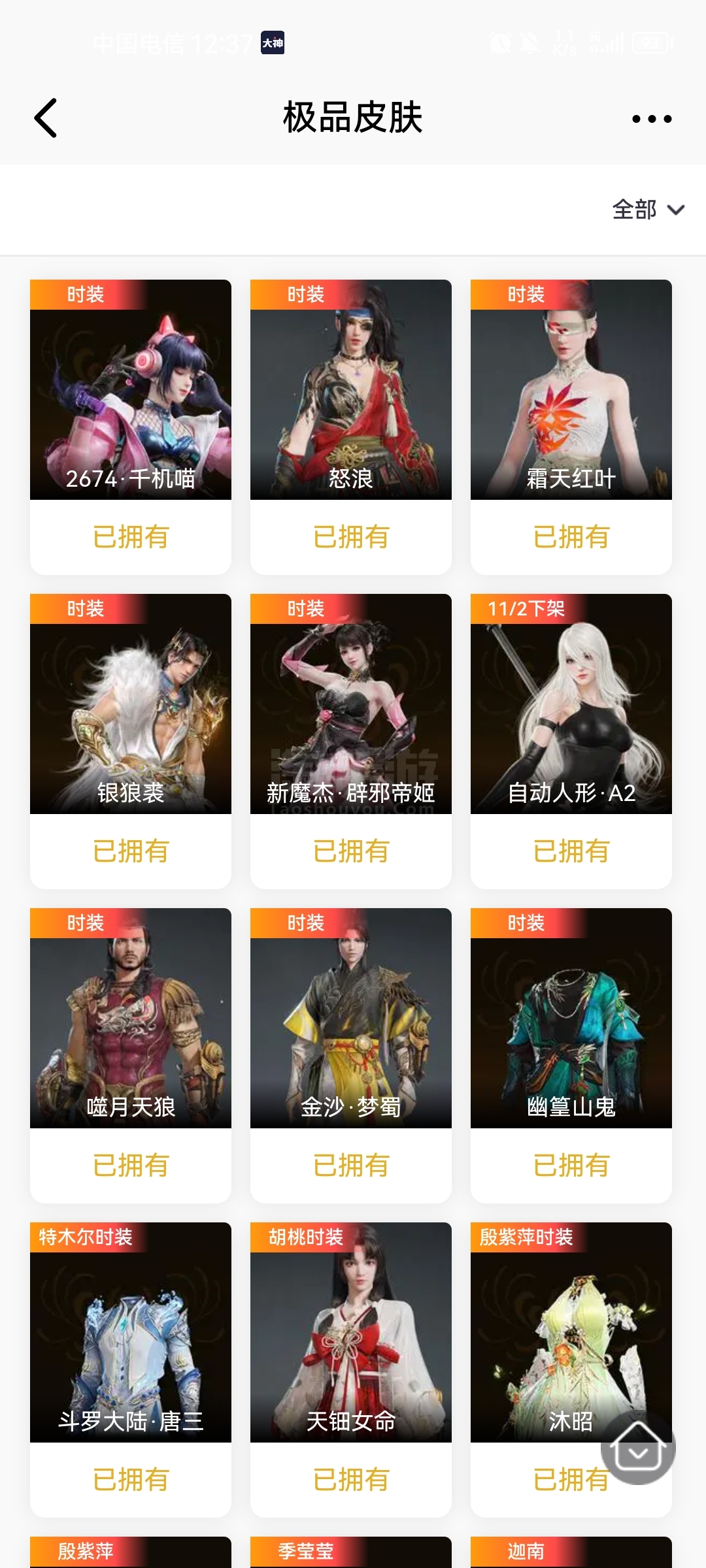706x1568 pixels.
Task: Open the 怒浪 skin card
Action: (351, 427)
